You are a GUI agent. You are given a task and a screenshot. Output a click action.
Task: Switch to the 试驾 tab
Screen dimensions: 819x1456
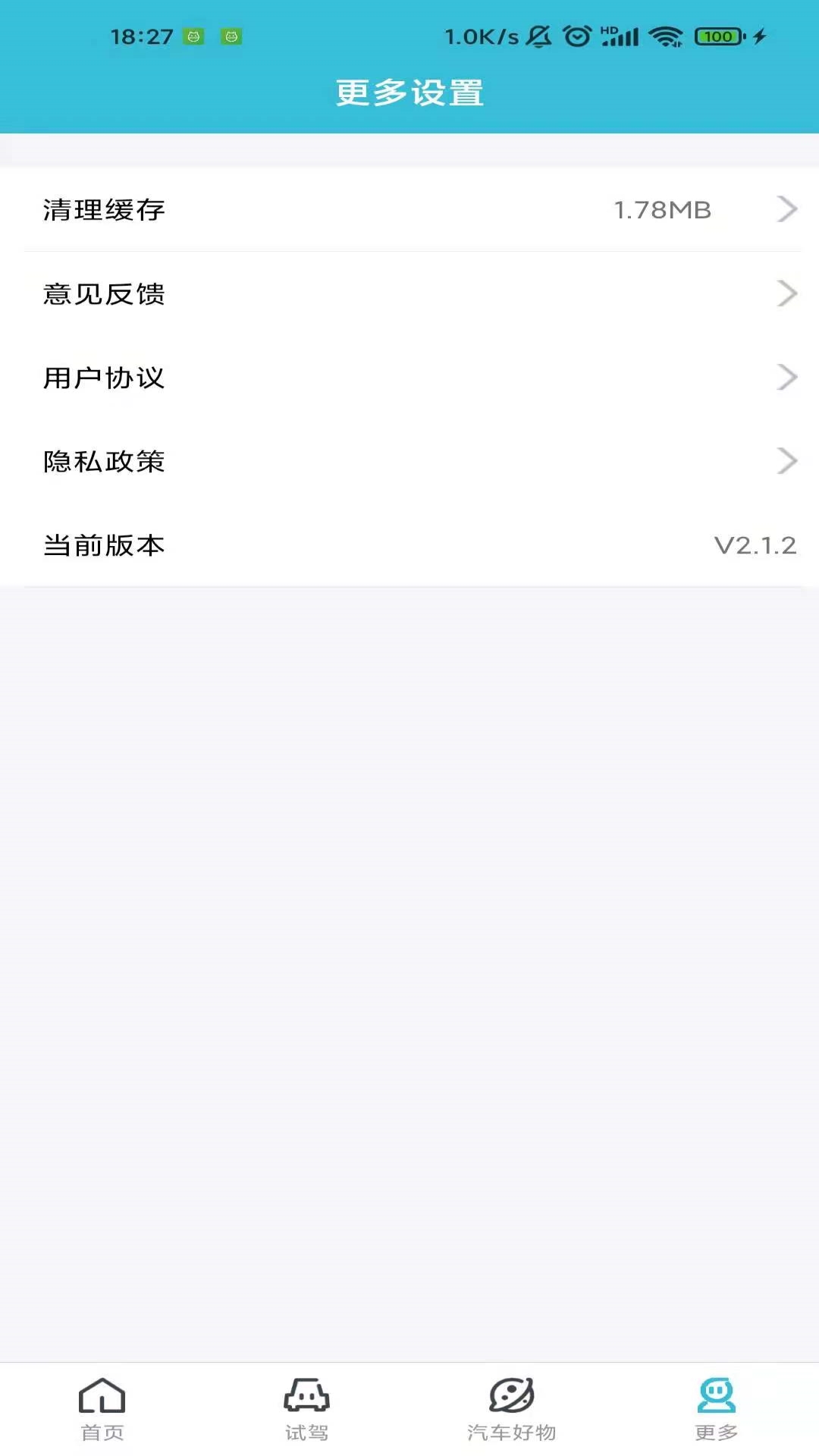tap(306, 1430)
